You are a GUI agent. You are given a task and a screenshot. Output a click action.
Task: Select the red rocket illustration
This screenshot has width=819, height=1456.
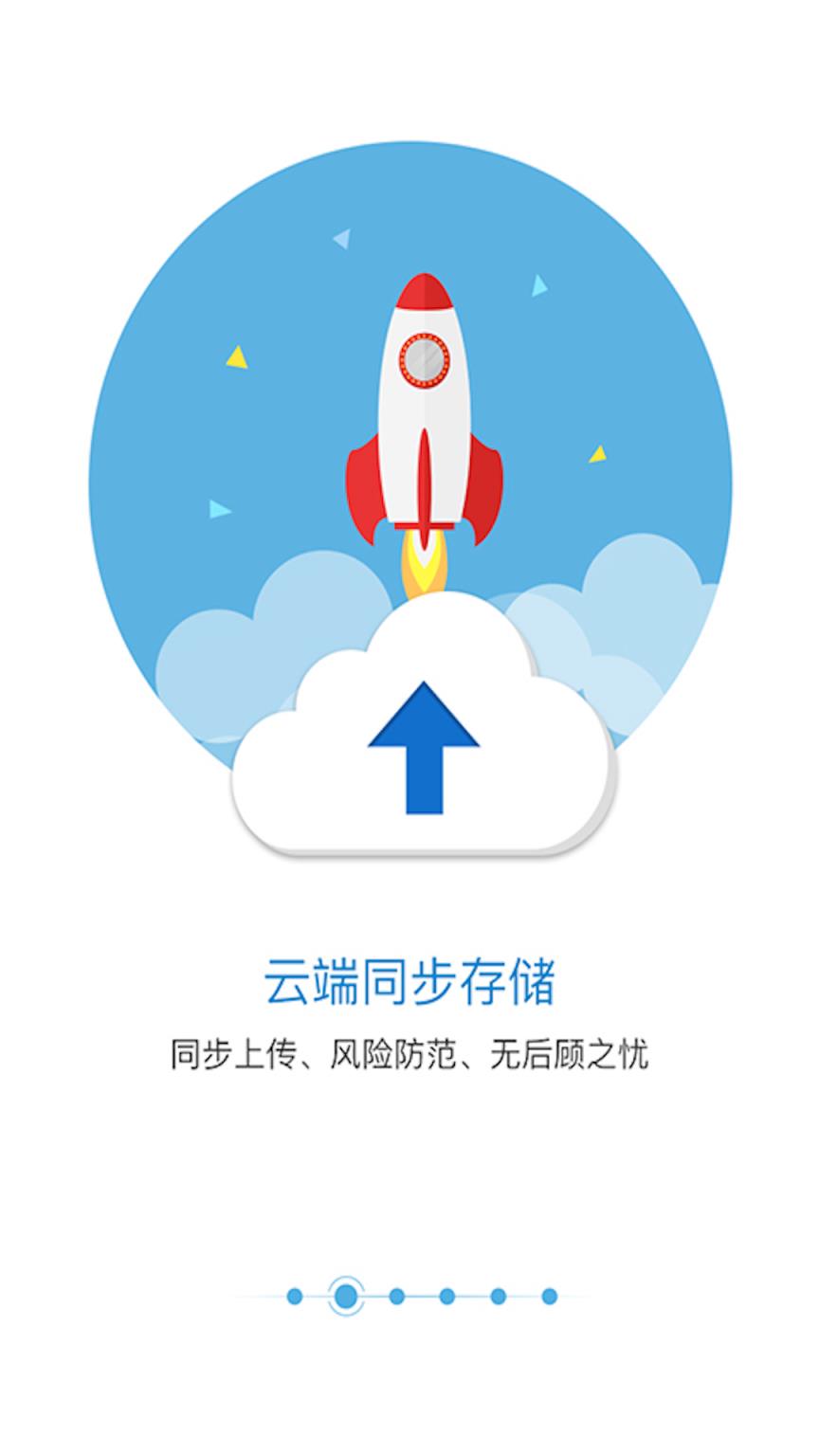425,408
